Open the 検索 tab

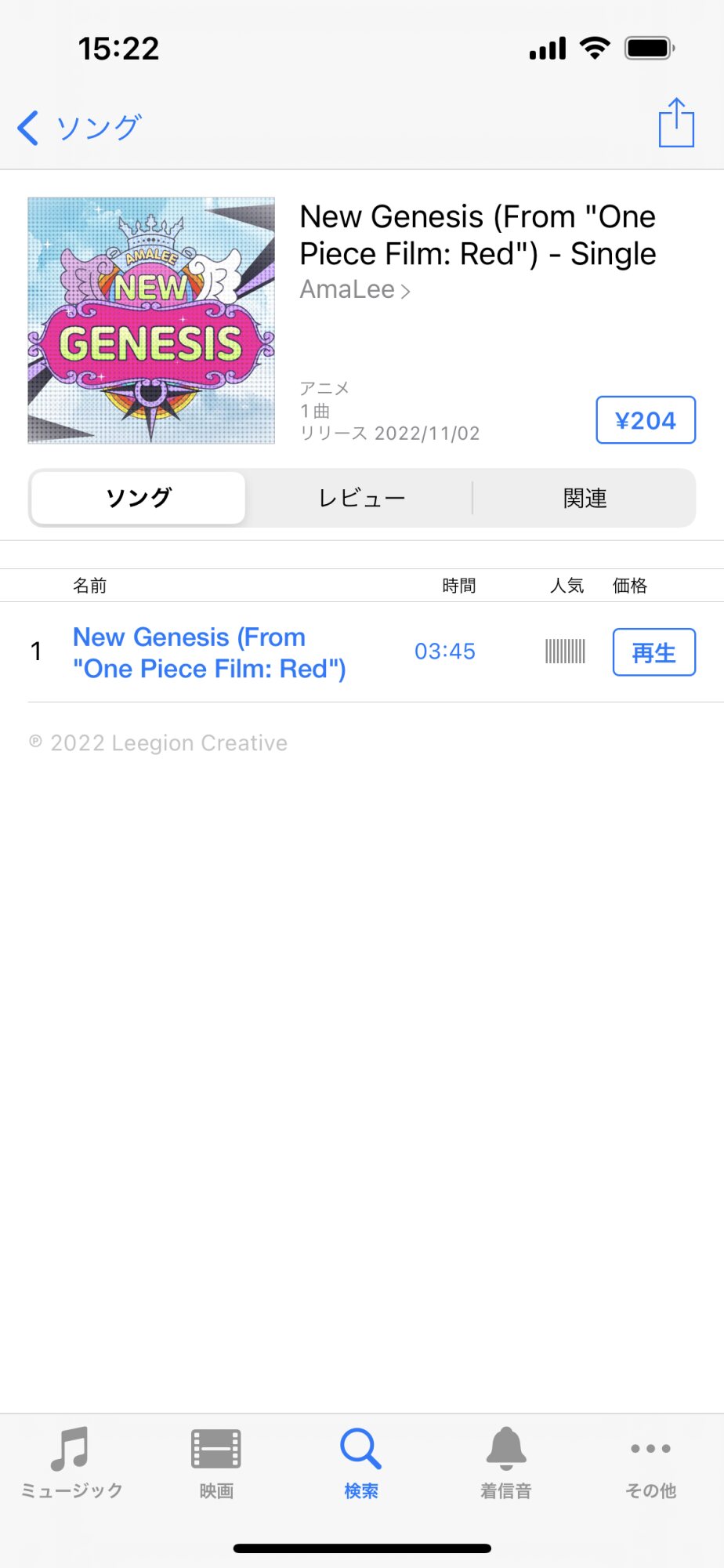coord(361,1463)
